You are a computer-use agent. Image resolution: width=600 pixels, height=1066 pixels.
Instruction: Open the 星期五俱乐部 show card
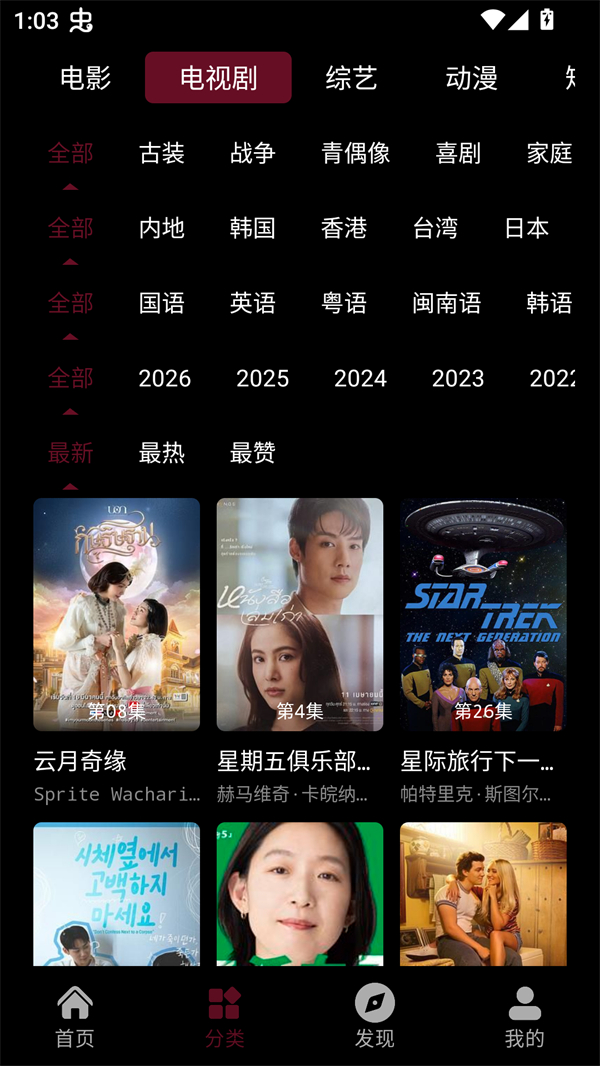point(300,614)
